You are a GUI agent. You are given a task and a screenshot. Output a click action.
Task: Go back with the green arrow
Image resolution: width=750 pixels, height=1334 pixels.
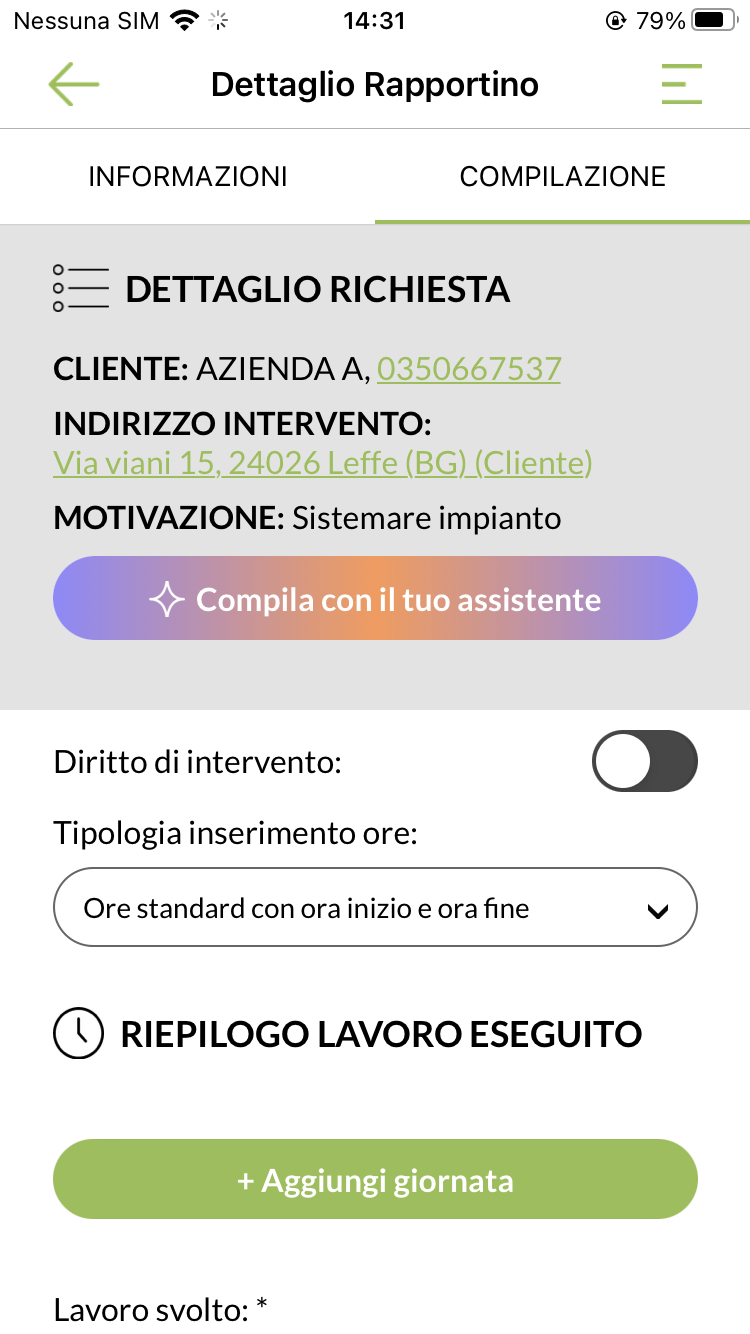click(74, 85)
